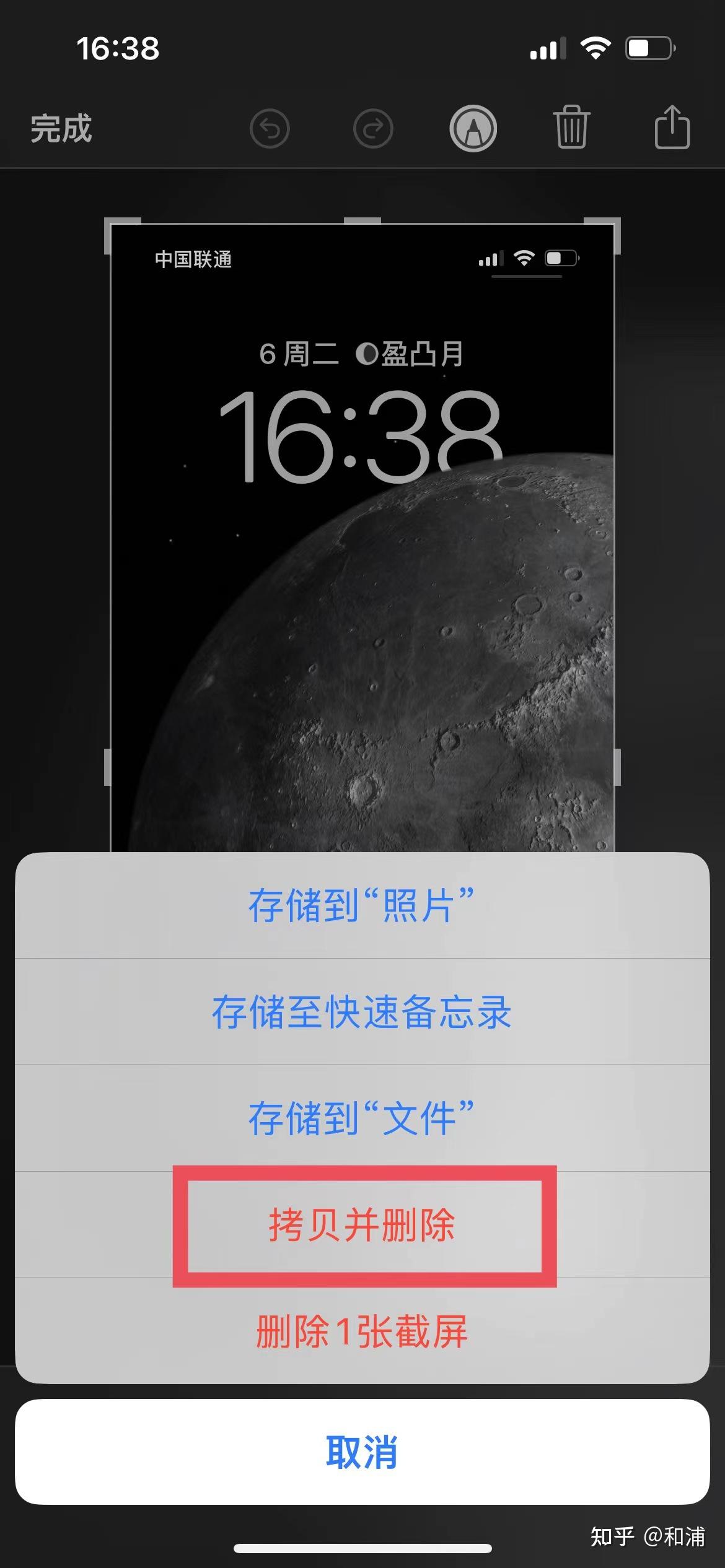The height and width of the screenshot is (1568, 725).
Task: Choose 存储至快速备忘录
Action: [362, 1012]
